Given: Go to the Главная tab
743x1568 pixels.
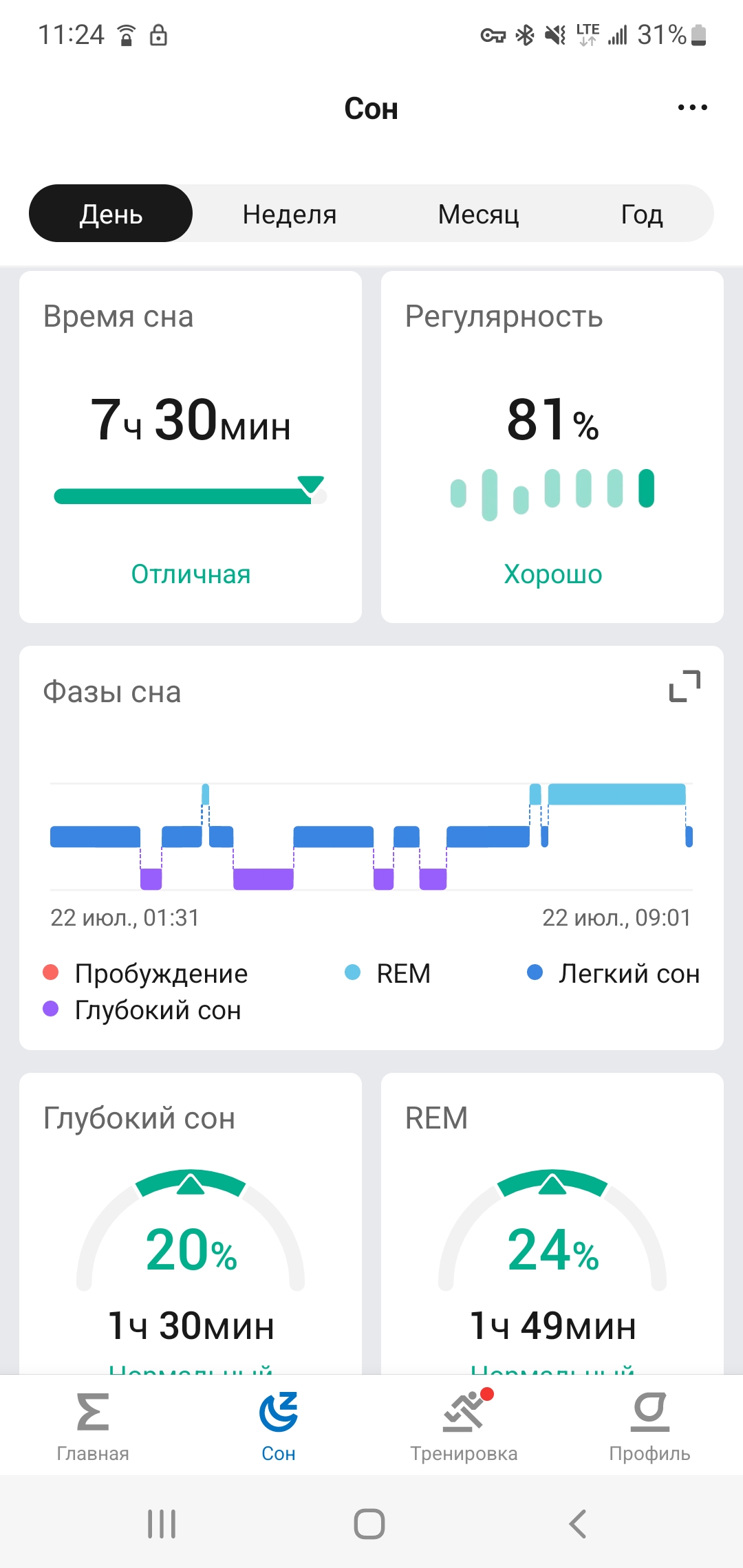Looking at the screenshot, I should coord(93,1425).
